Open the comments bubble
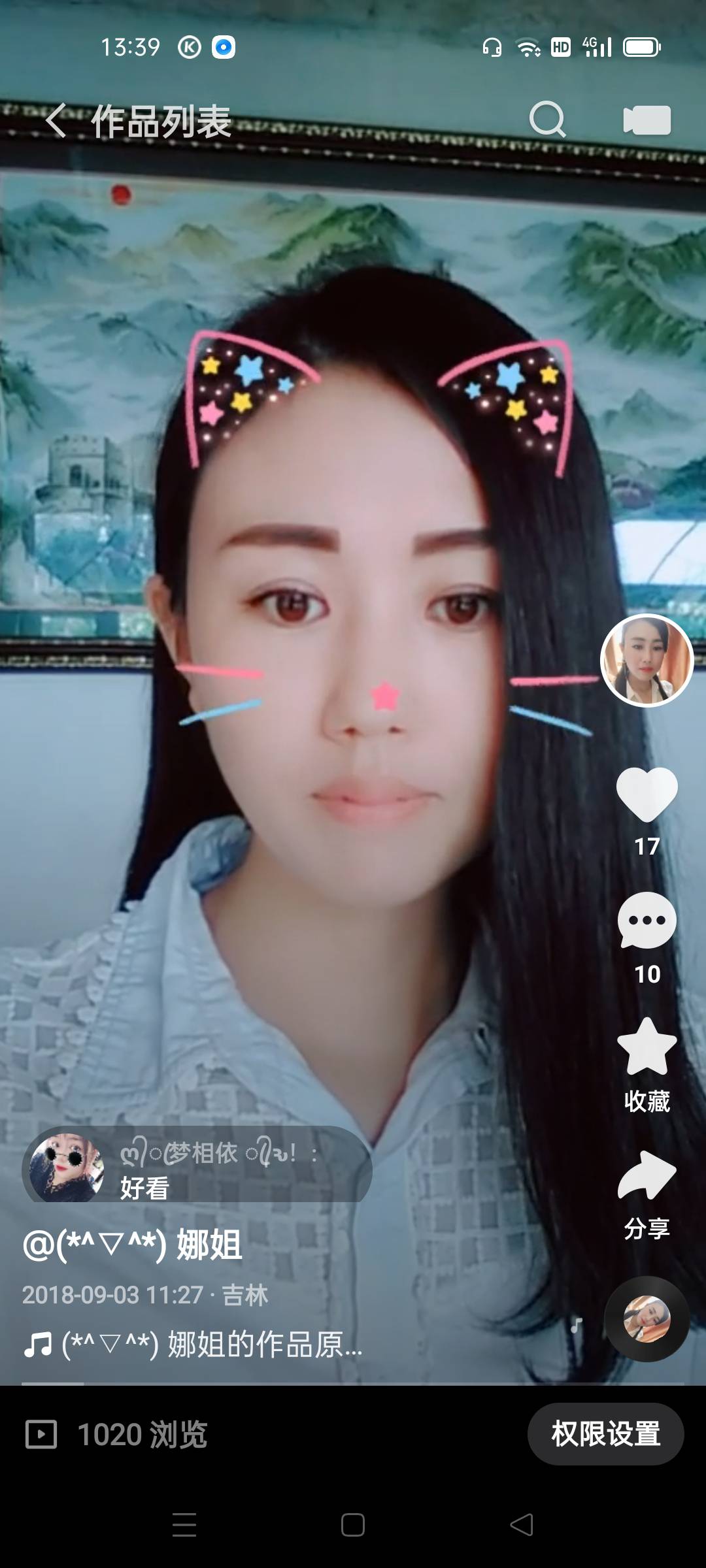Viewport: 706px width, 1568px height. pos(647,920)
